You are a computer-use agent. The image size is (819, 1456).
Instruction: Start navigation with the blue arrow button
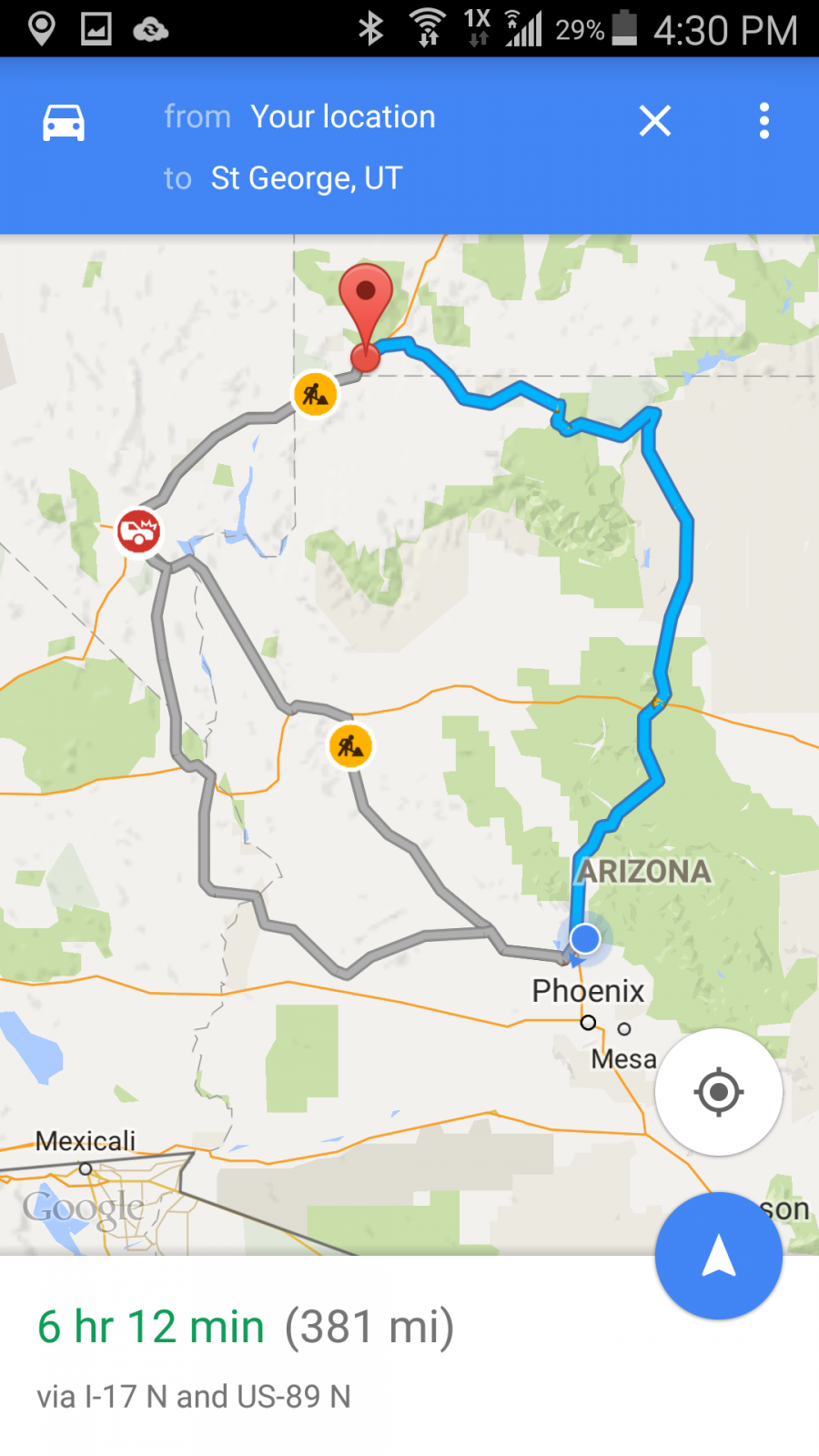pyautogui.click(x=719, y=1256)
